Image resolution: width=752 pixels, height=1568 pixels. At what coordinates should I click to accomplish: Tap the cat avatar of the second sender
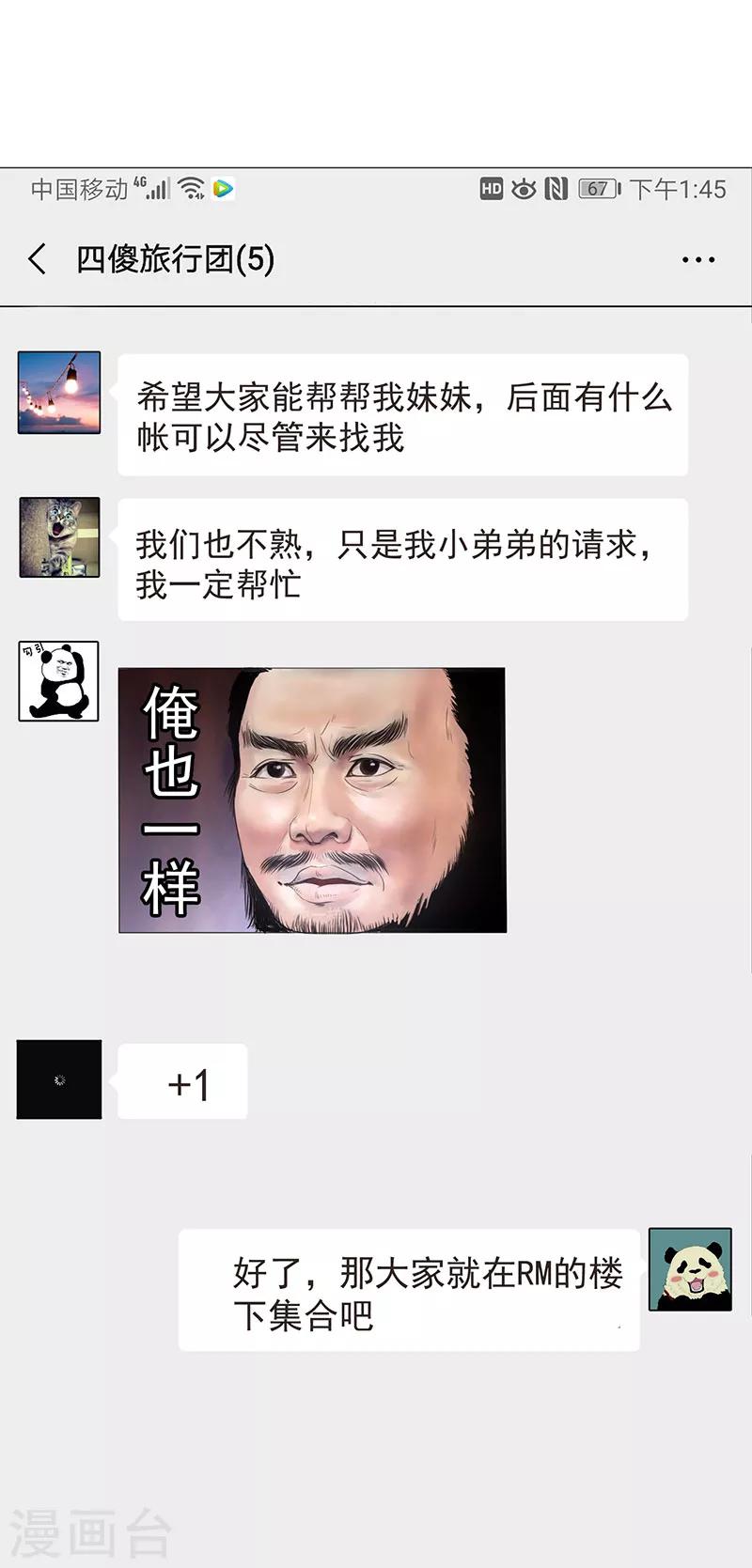[x=58, y=538]
